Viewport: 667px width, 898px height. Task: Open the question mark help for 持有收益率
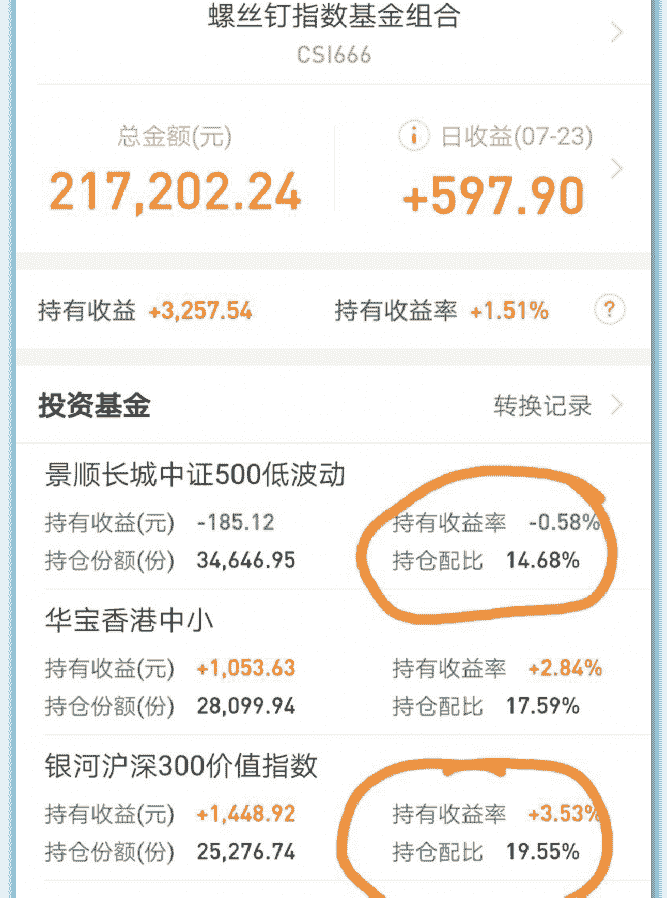click(x=610, y=310)
